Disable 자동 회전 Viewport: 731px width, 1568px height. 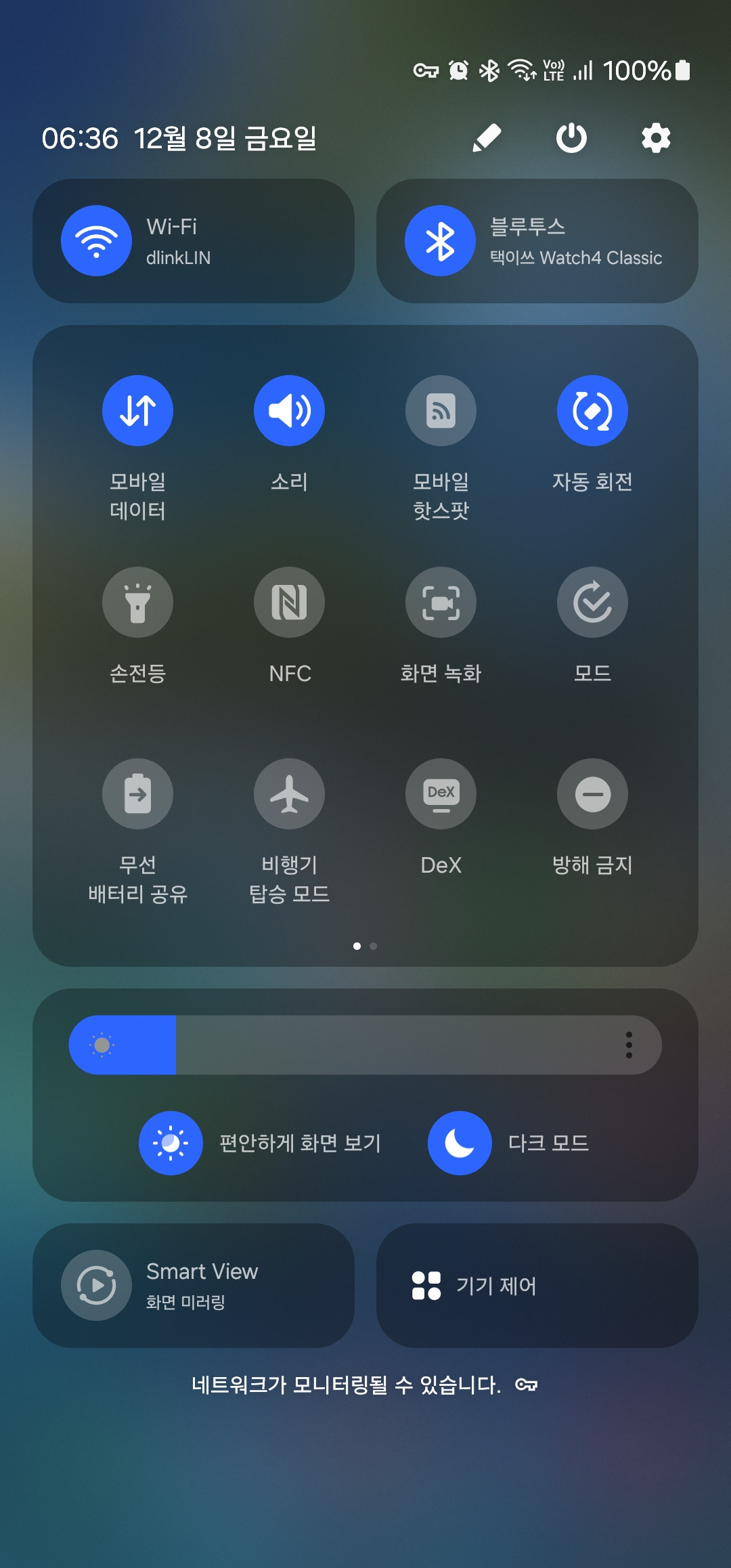point(592,411)
